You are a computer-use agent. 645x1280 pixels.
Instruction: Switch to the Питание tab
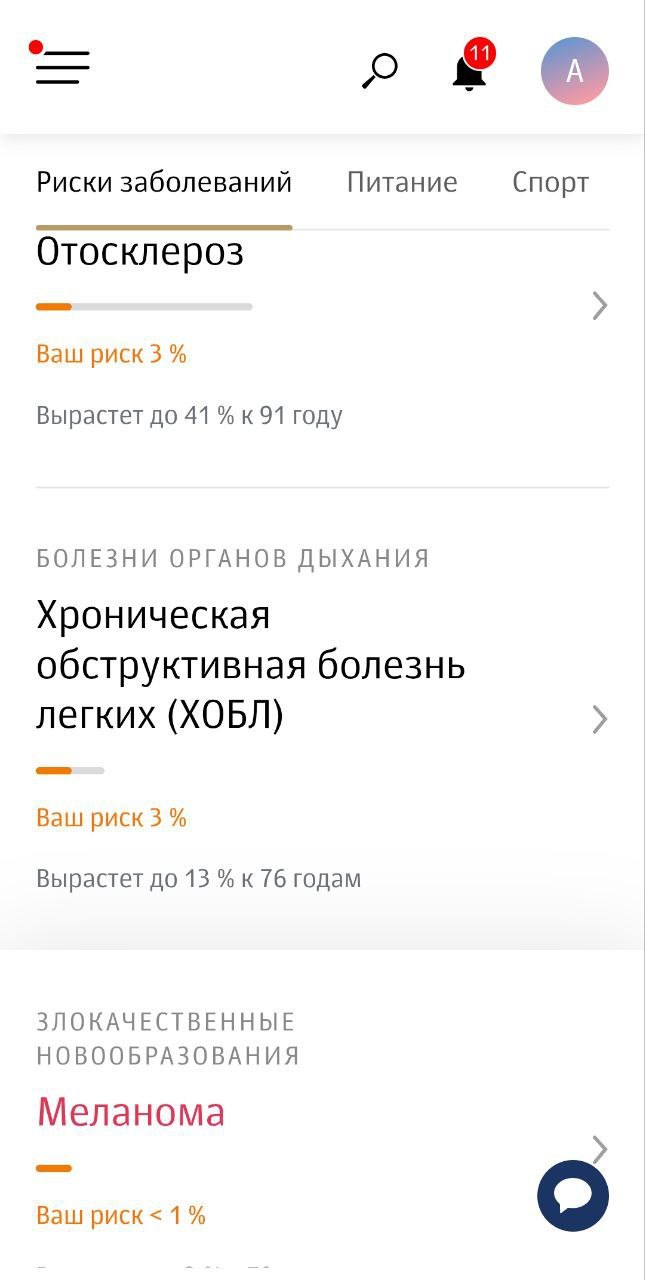[402, 183]
